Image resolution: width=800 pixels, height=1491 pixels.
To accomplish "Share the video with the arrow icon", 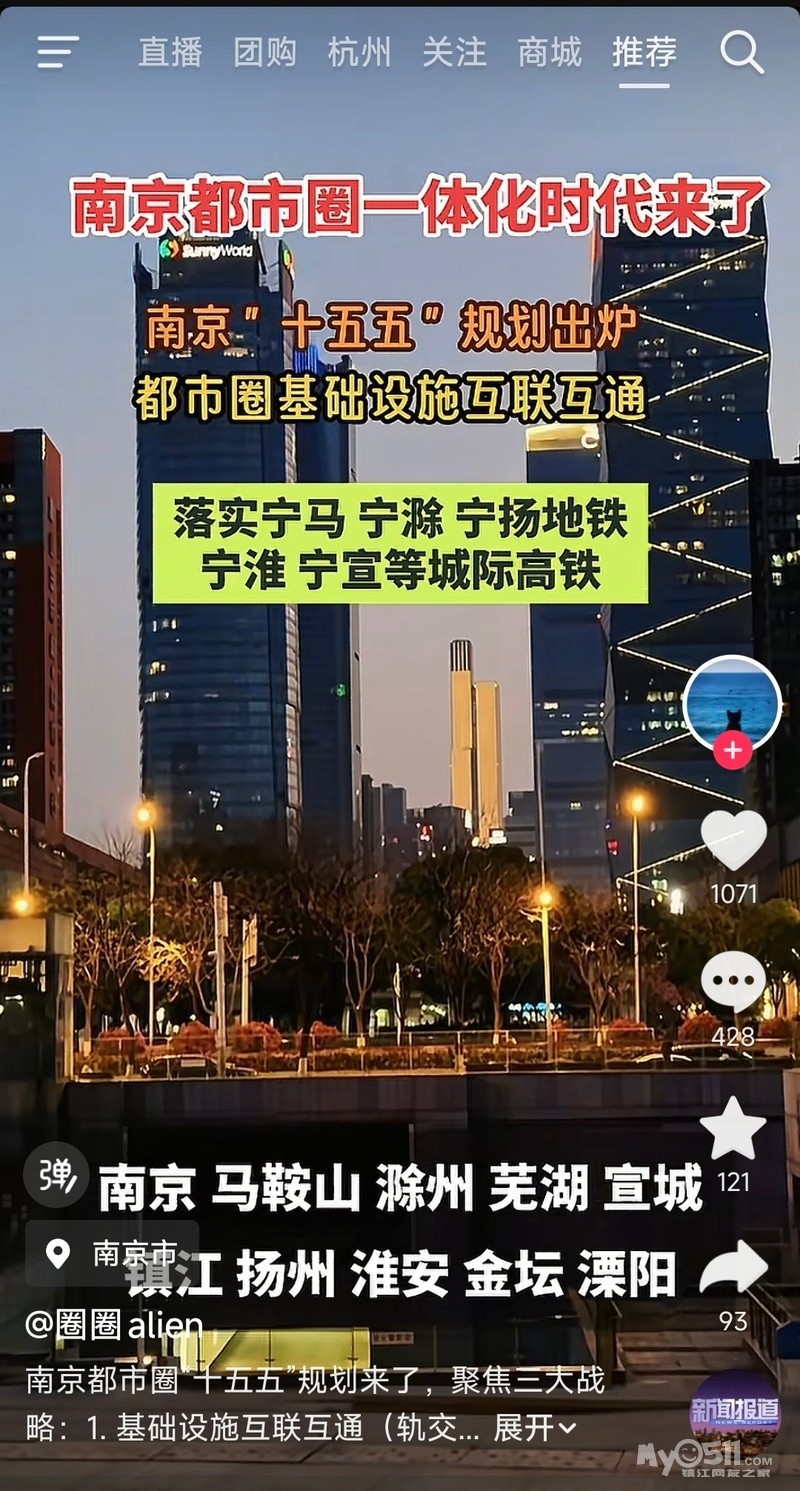I will pyautogui.click(x=733, y=1270).
